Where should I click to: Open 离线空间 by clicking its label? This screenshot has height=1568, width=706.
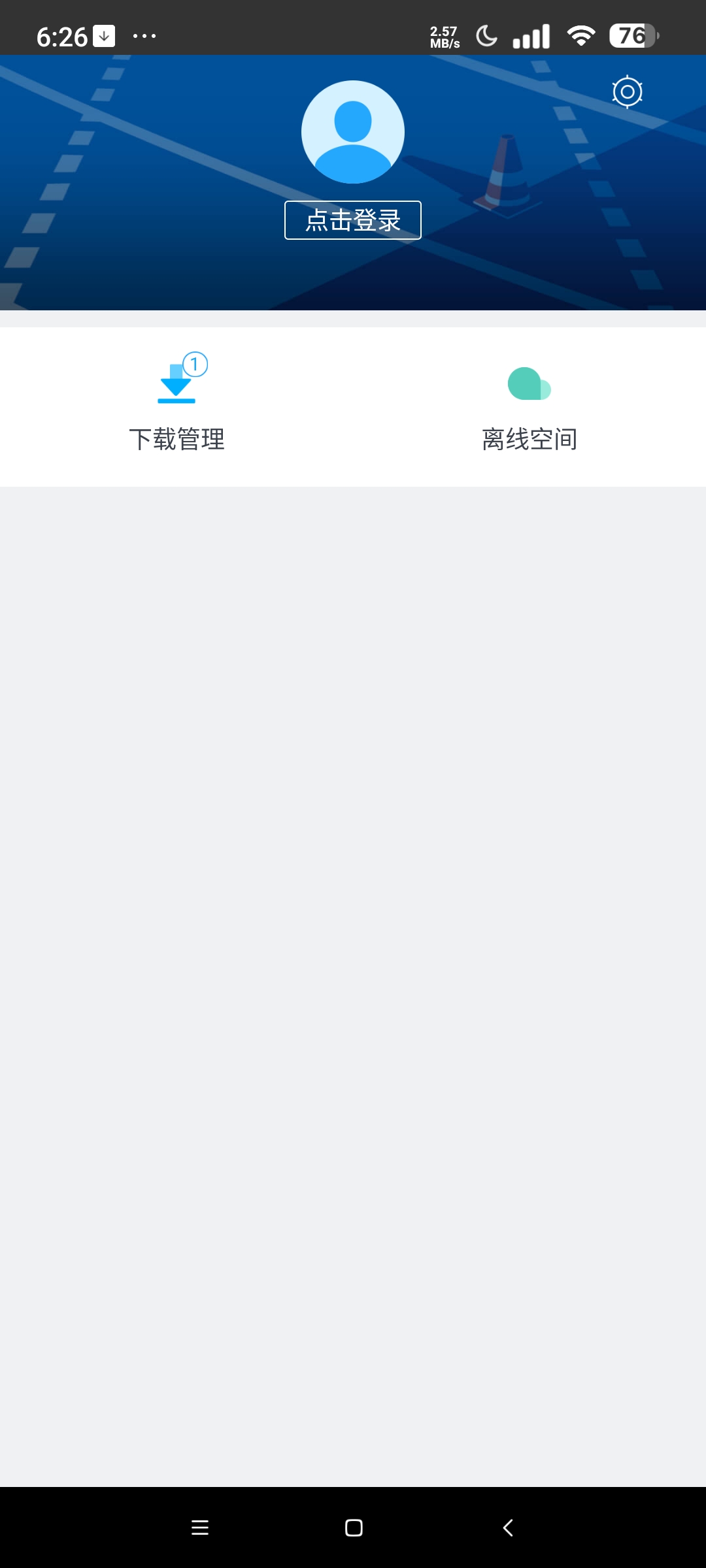pos(528,439)
